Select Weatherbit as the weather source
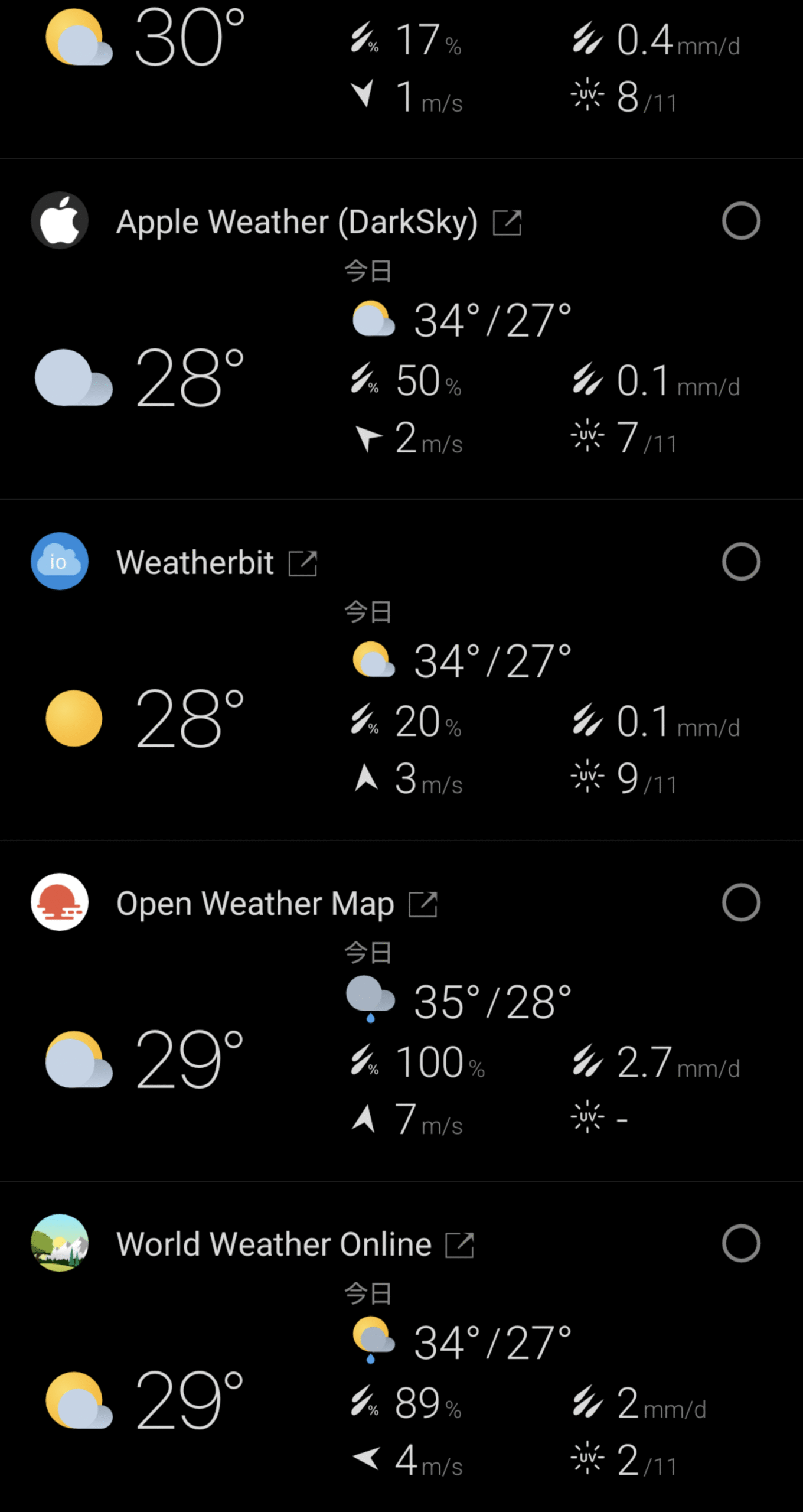 741,562
